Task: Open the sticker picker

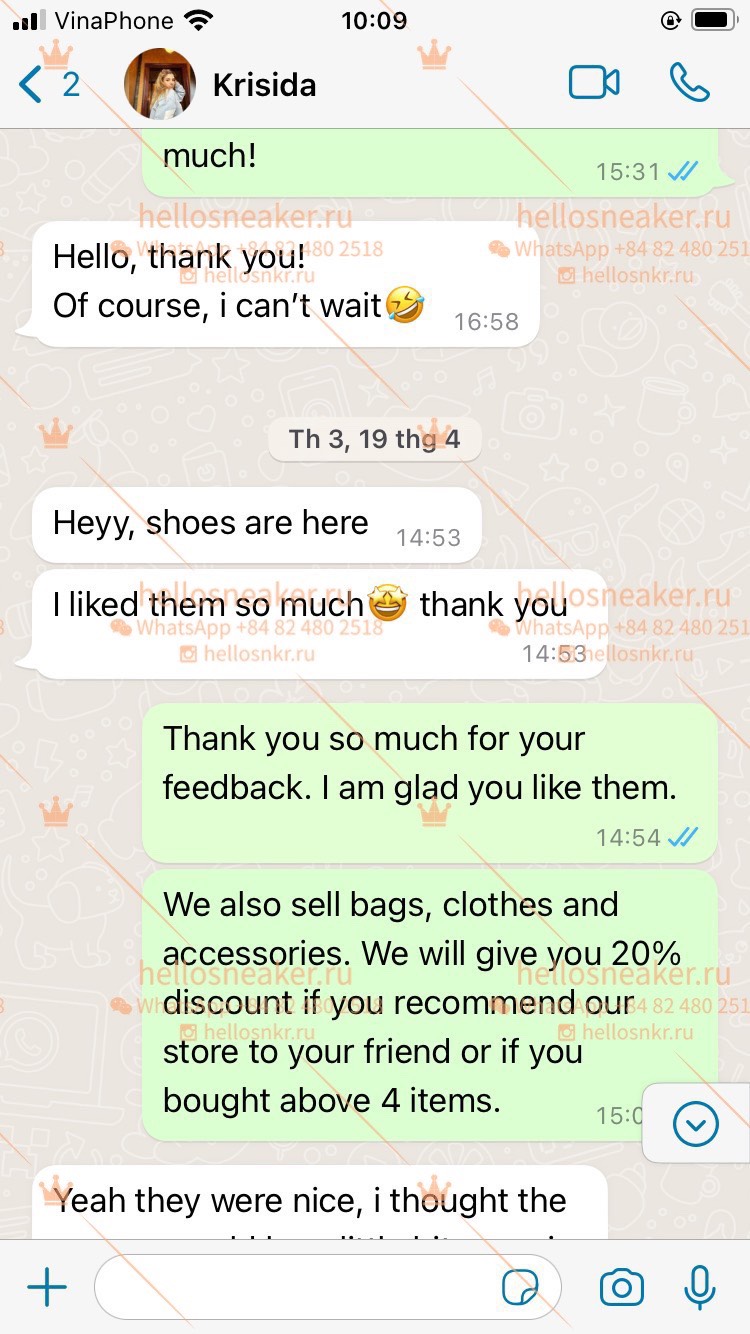Action: point(520,1288)
